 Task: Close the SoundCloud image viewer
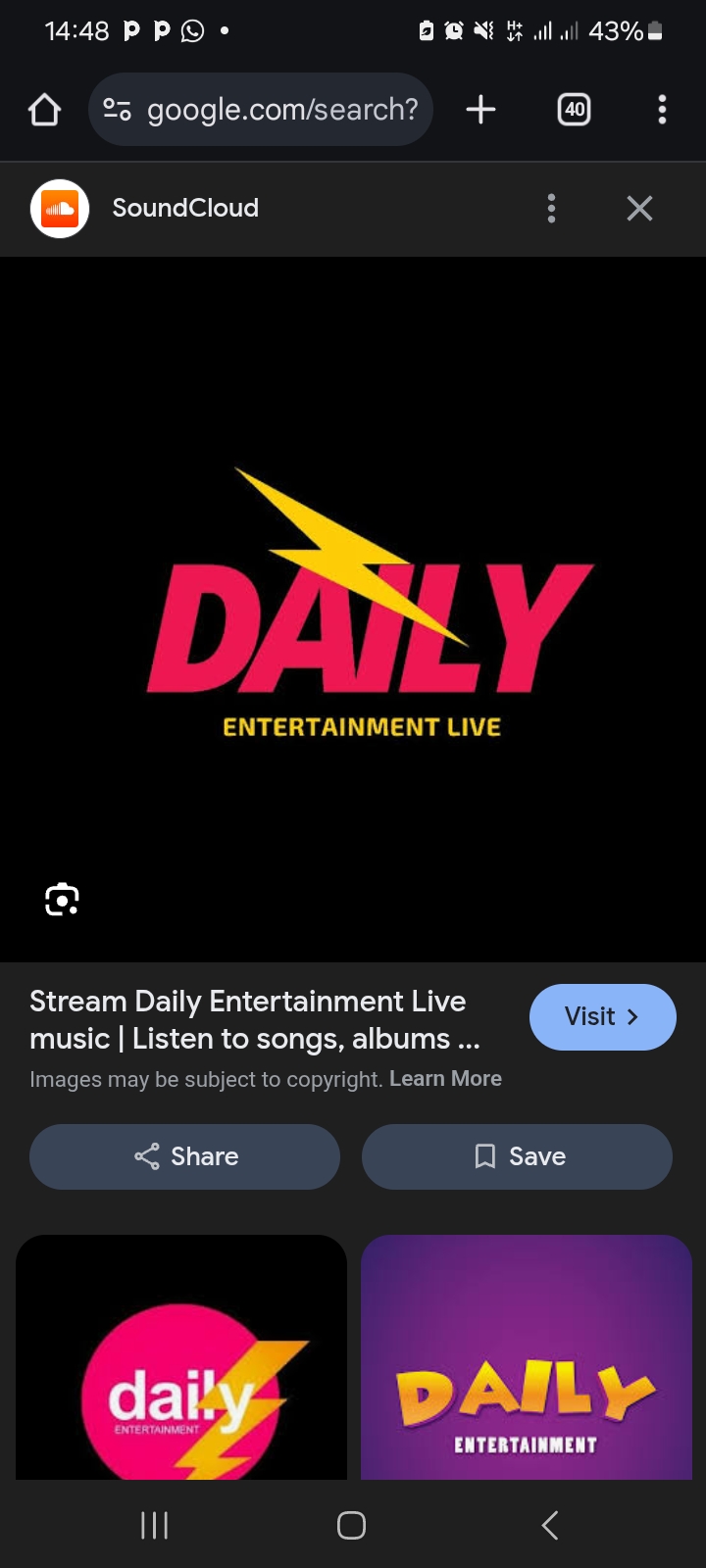(x=639, y=208)
